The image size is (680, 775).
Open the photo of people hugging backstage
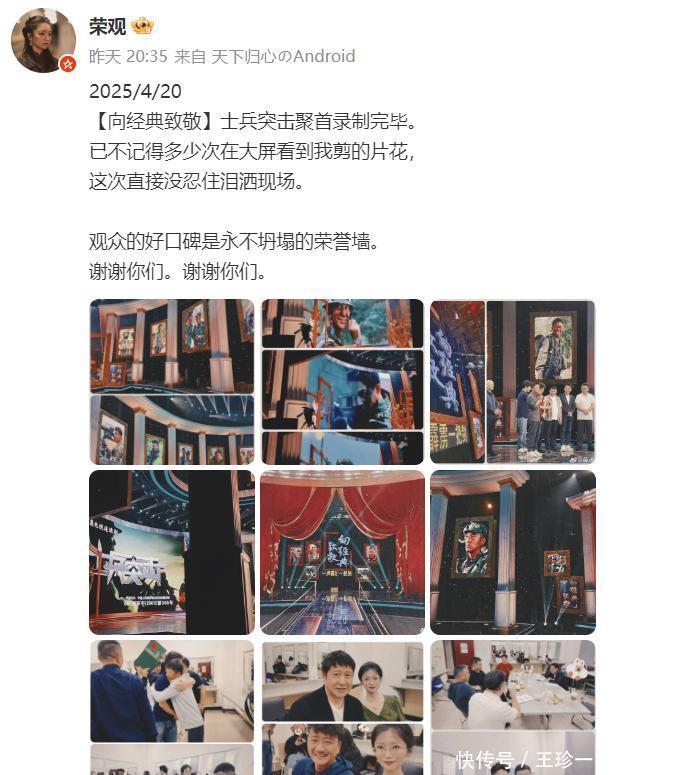coord(172,705)
